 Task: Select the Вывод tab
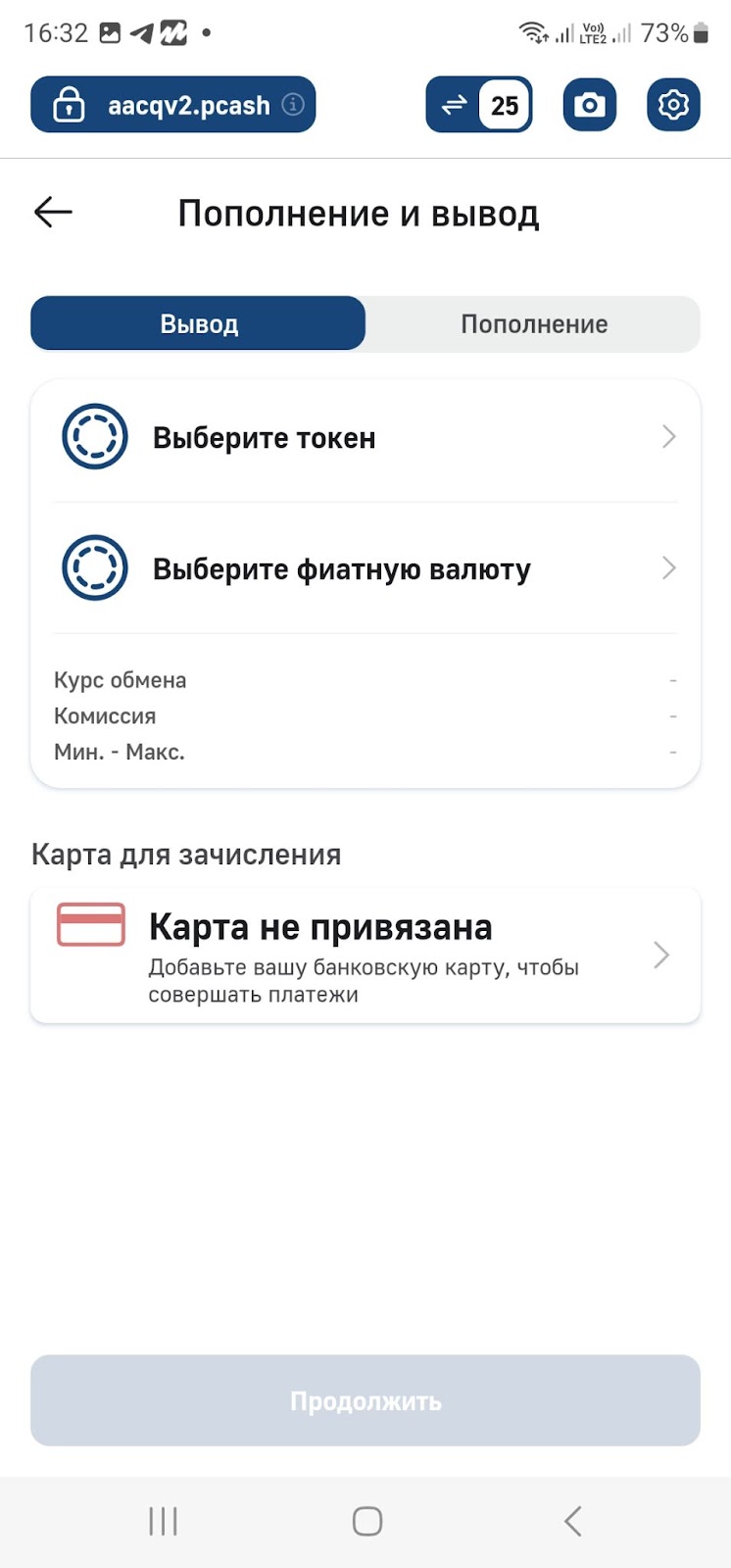pos(199,324)
